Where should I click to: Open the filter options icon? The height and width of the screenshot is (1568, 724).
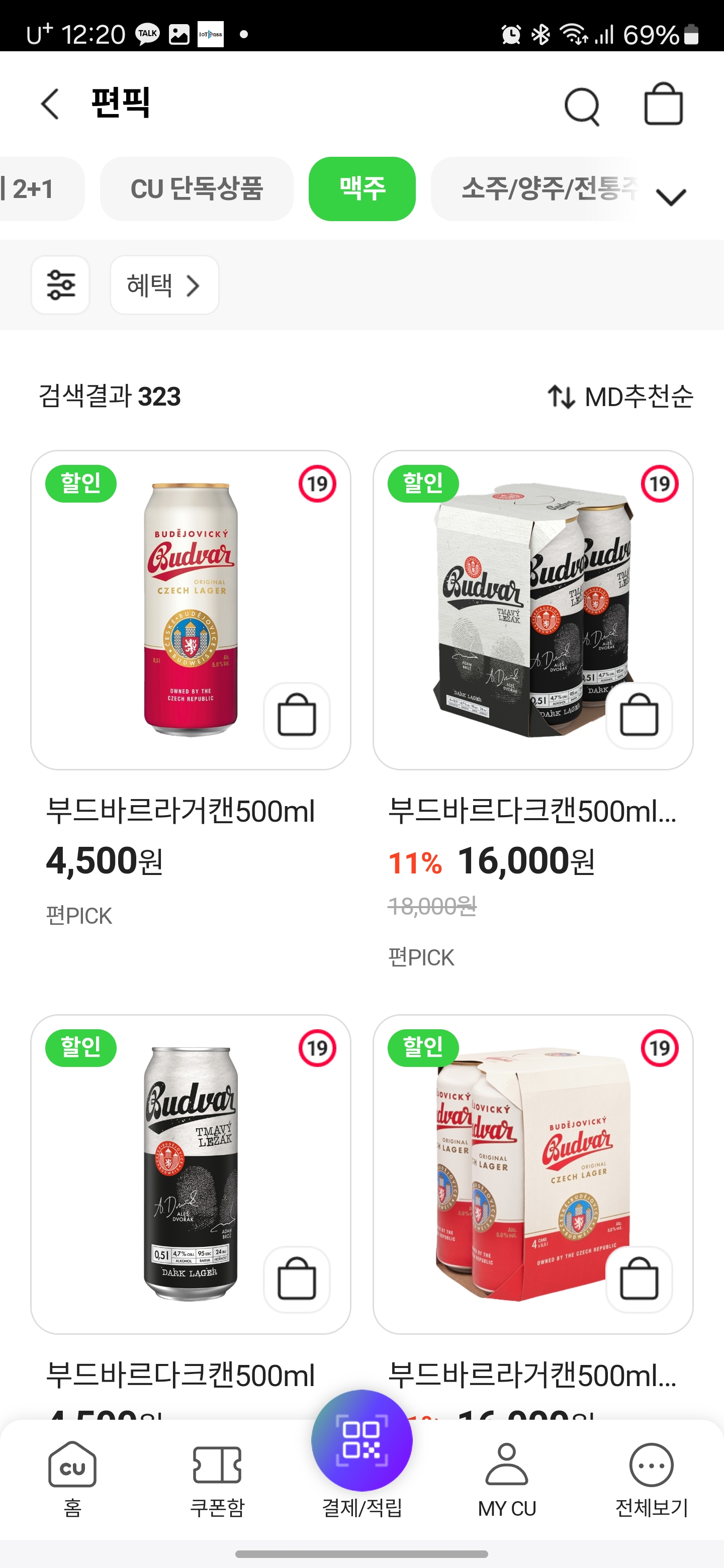click(60, 285)
